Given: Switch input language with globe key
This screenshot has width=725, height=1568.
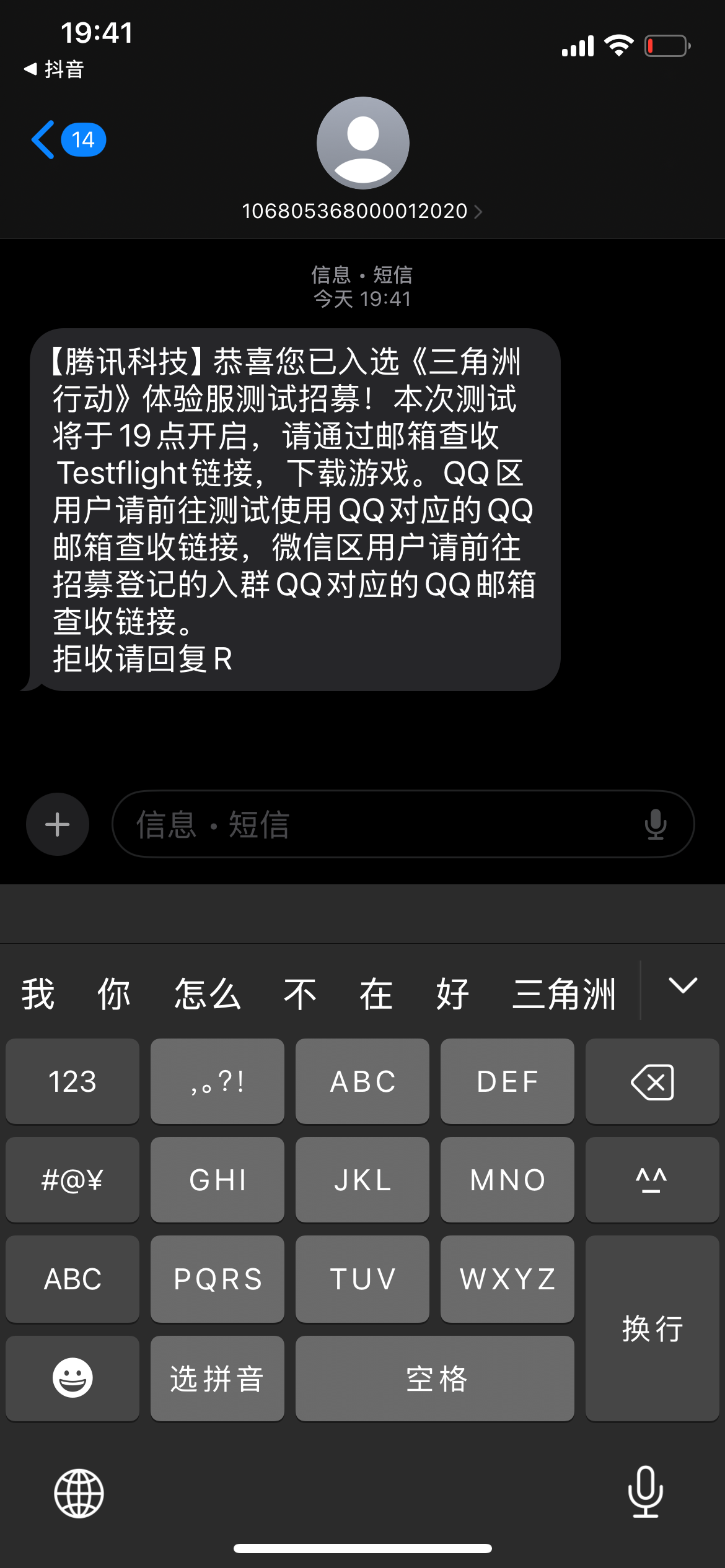Looking at the screenshot, I should [79, 1493].
